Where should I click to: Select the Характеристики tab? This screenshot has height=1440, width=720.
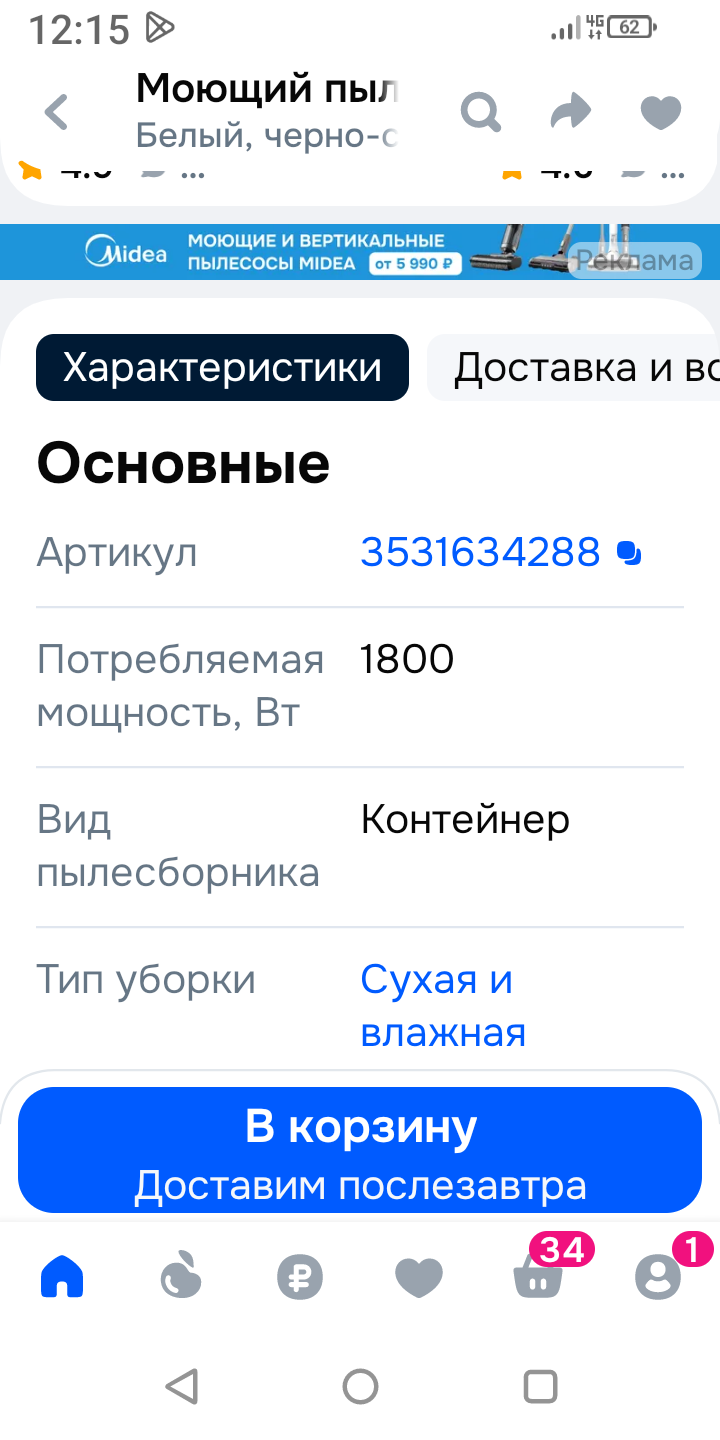[x=222, y=368]
